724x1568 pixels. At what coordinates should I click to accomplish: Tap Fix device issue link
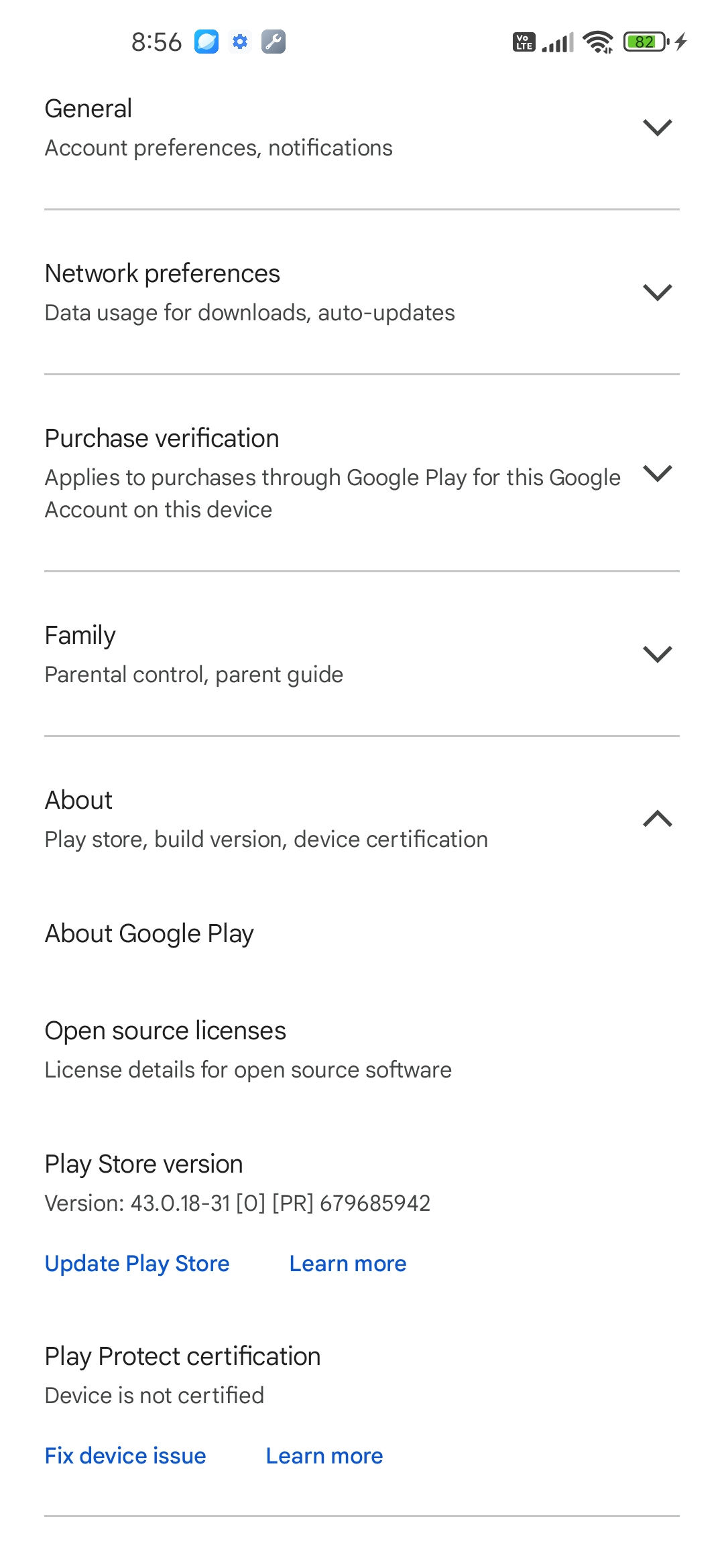(x=125, y=1456)
